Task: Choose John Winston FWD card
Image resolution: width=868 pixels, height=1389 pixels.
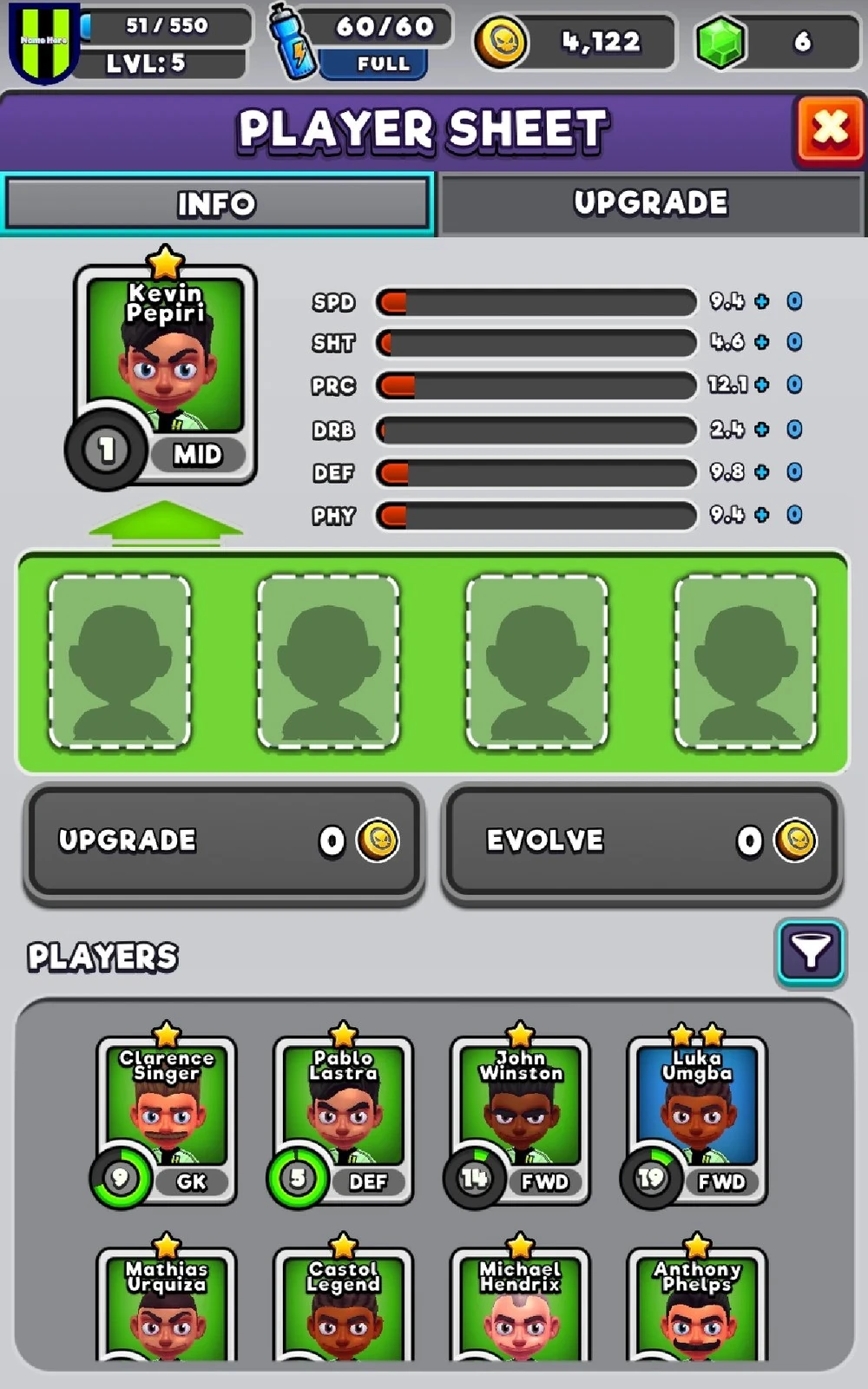Action: [521, 1116]
